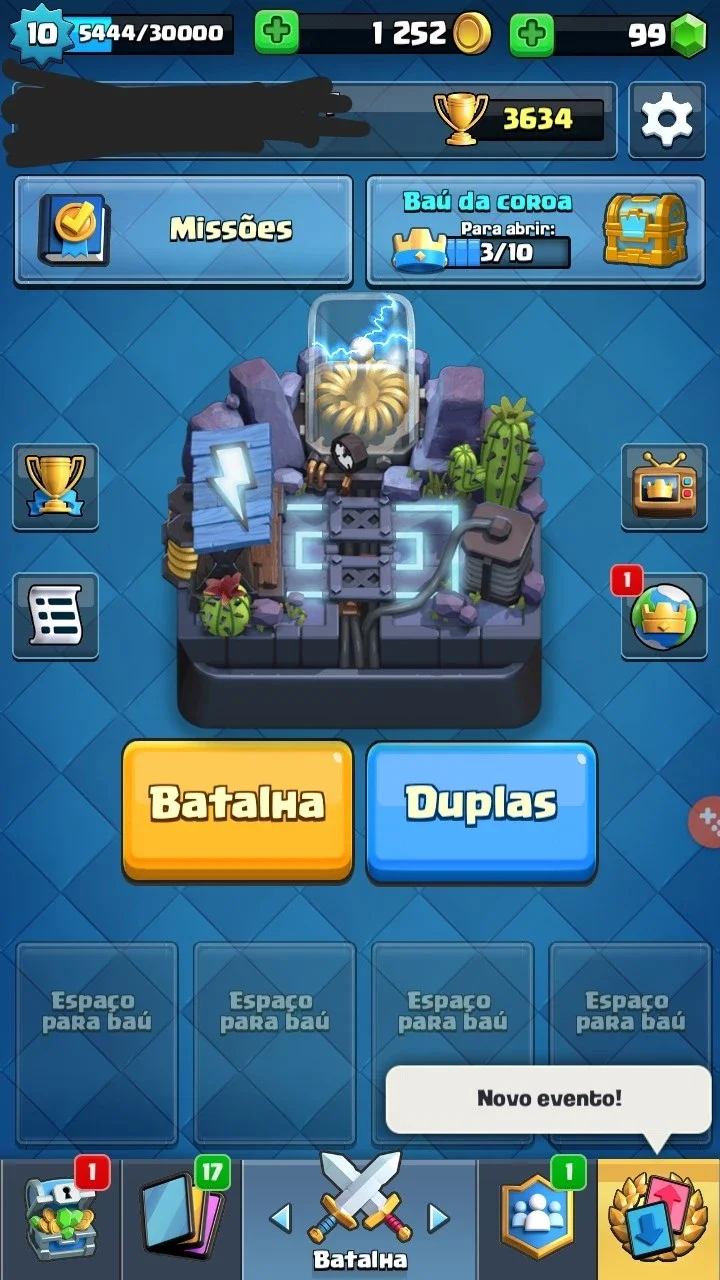Switch to the shop tab
This screenshot has height=1280, width=720.
pos(61,1220)
